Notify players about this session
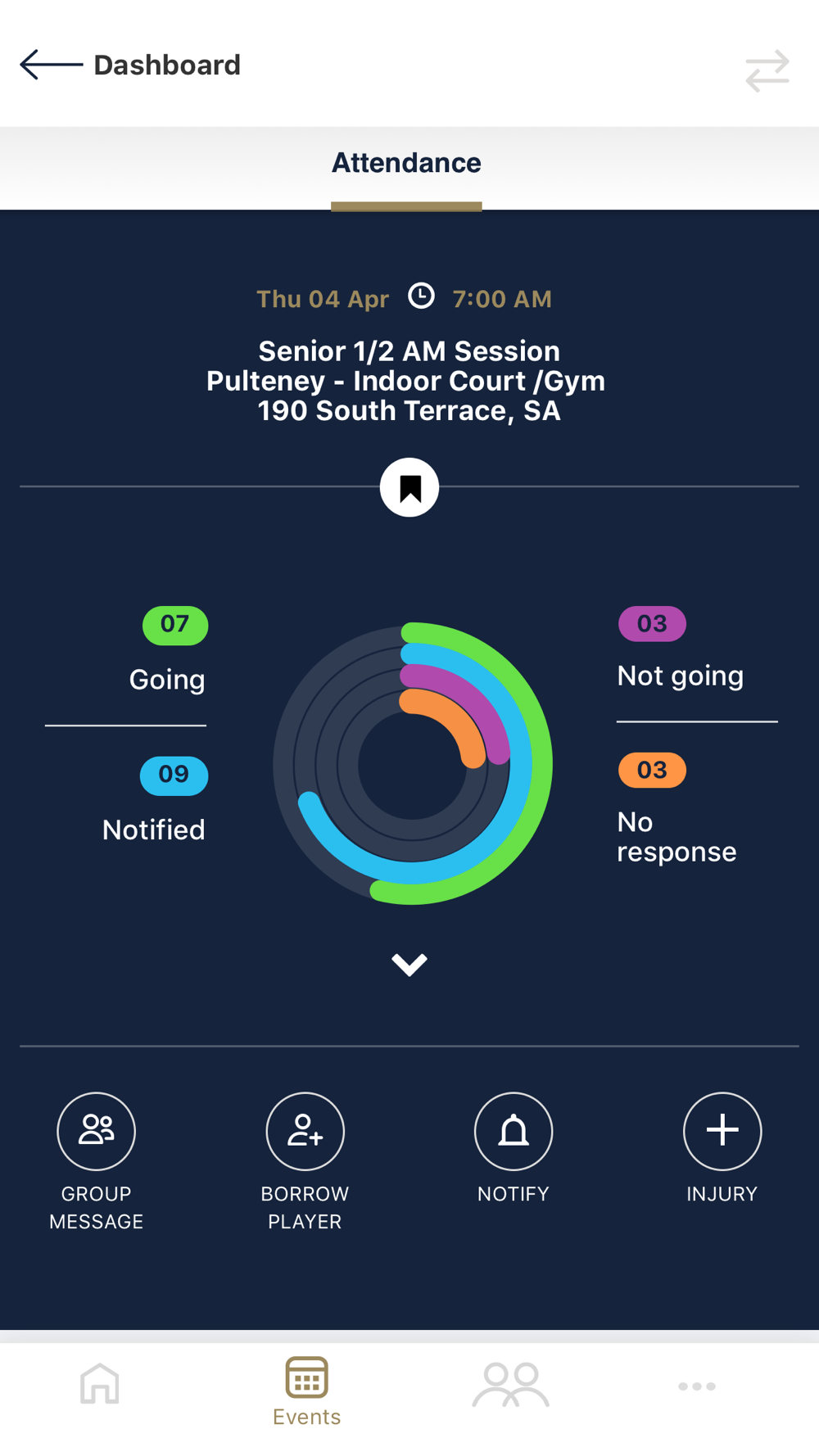Image resolution: width=819 pixels, height=1456 pixels. click(x=514, y=1131)
